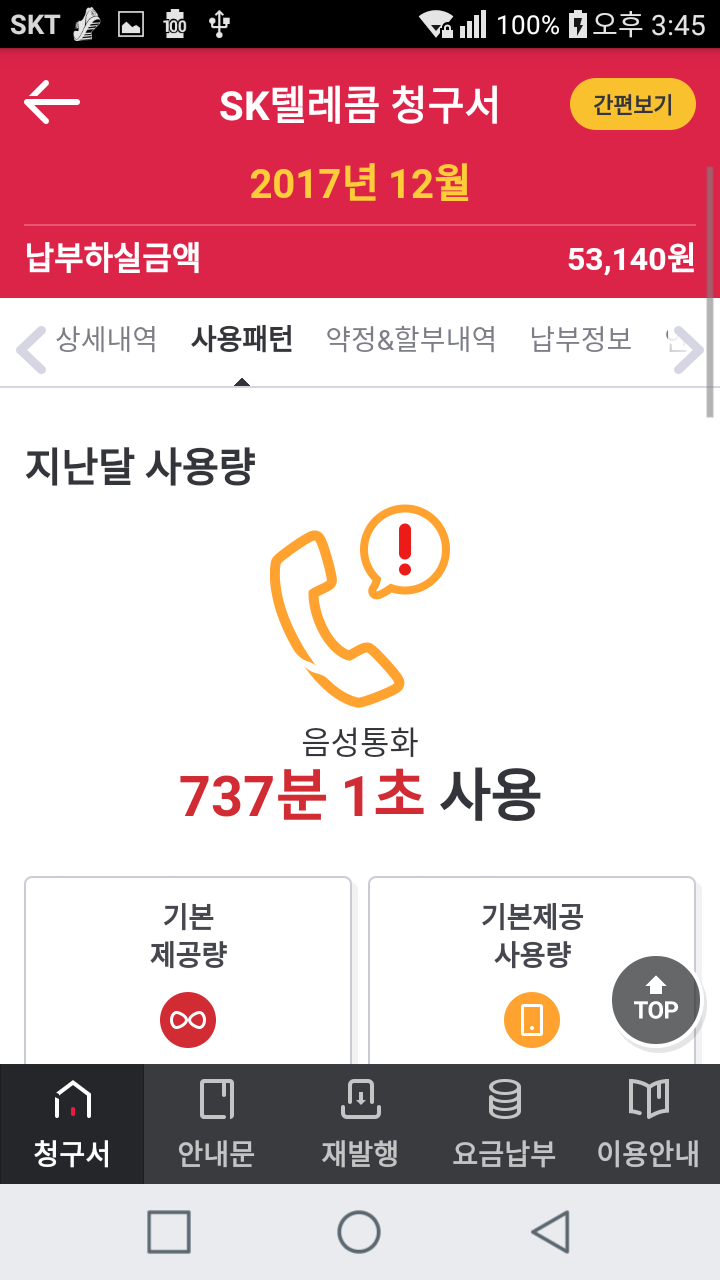Image resolution: width=720 pixels, height=1280 pixels.
Task: Select the 사용패턴 tab
Action: tap(241, 339)
